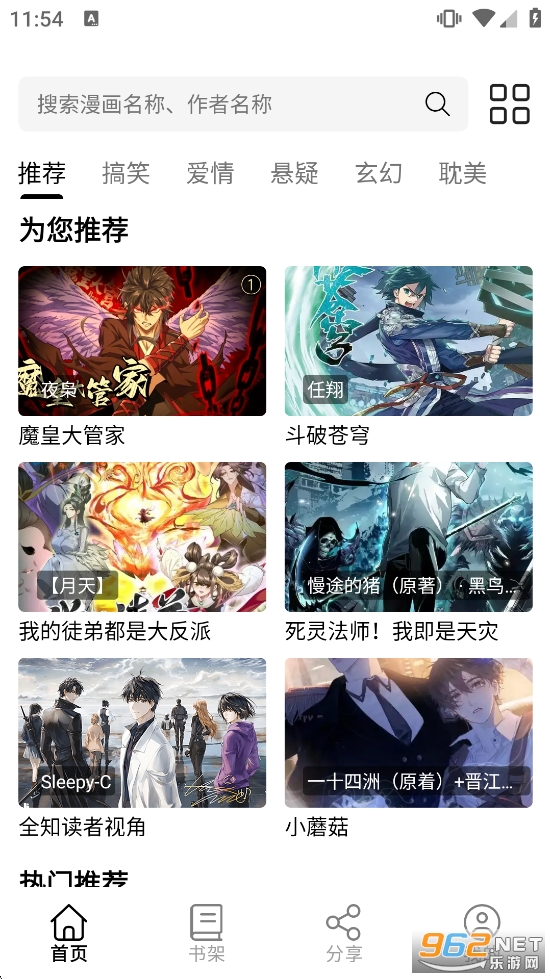The width and height of the screenshot is (551, 979).
Task: Switch to the 爱情 tab
Action: click(210, 173)
